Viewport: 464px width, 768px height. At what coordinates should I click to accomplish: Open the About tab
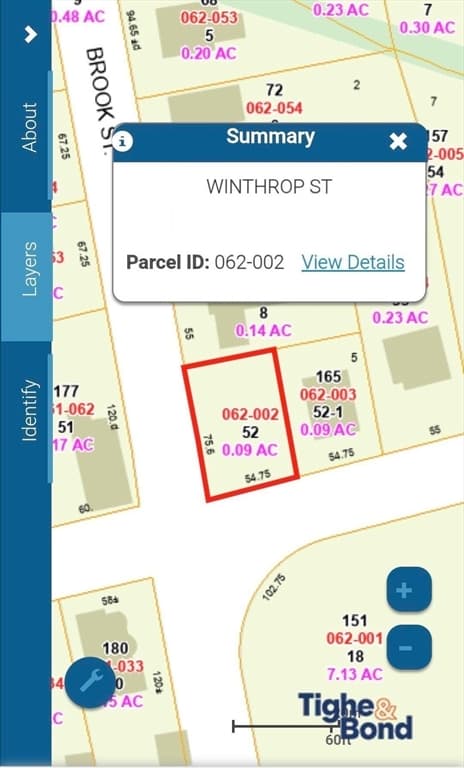[x=28, y=128]
